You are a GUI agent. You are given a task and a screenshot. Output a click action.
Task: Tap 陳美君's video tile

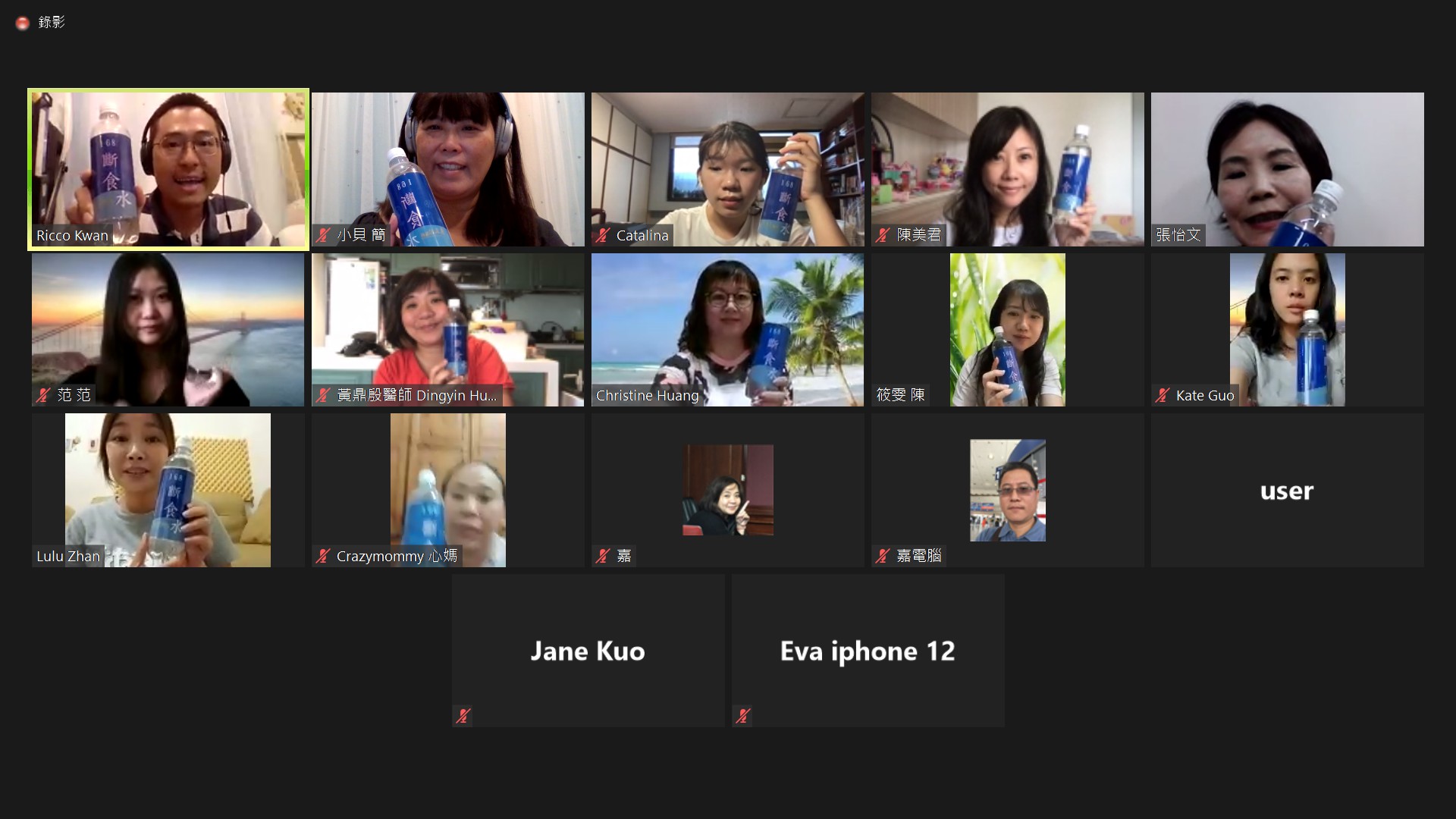[1007, 169]
